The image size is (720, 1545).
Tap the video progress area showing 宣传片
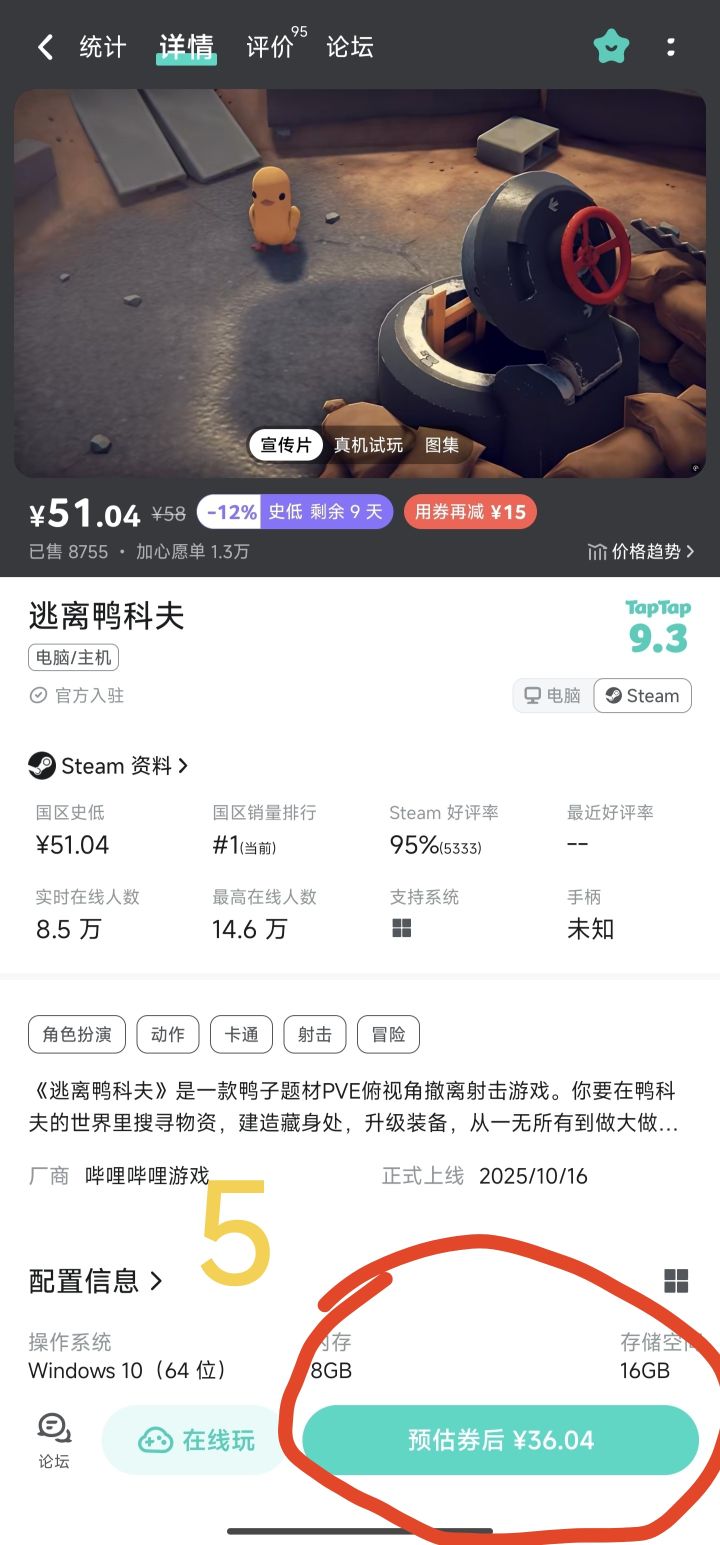pos(286,445)
